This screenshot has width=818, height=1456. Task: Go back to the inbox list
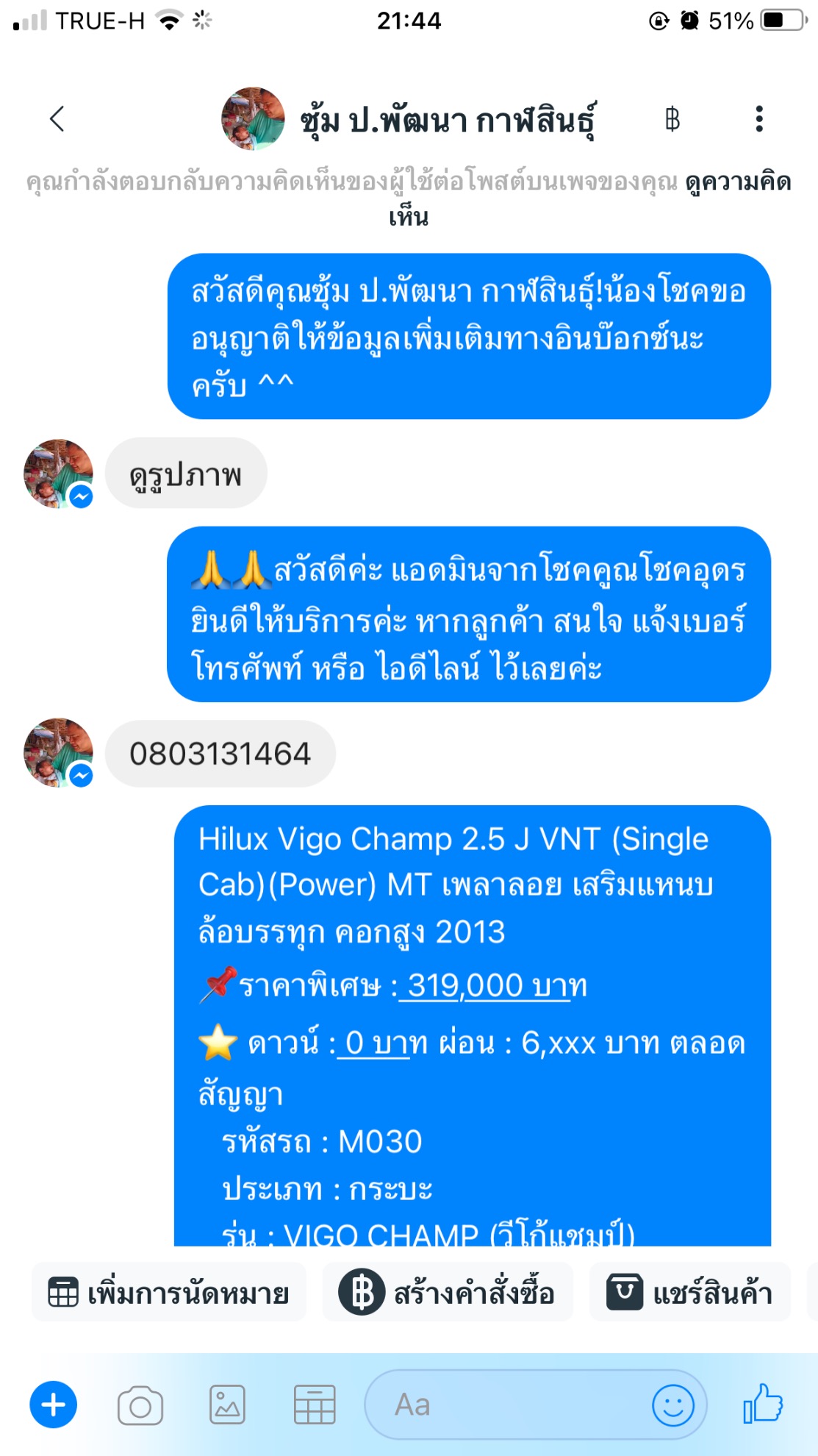coord(57,119)
